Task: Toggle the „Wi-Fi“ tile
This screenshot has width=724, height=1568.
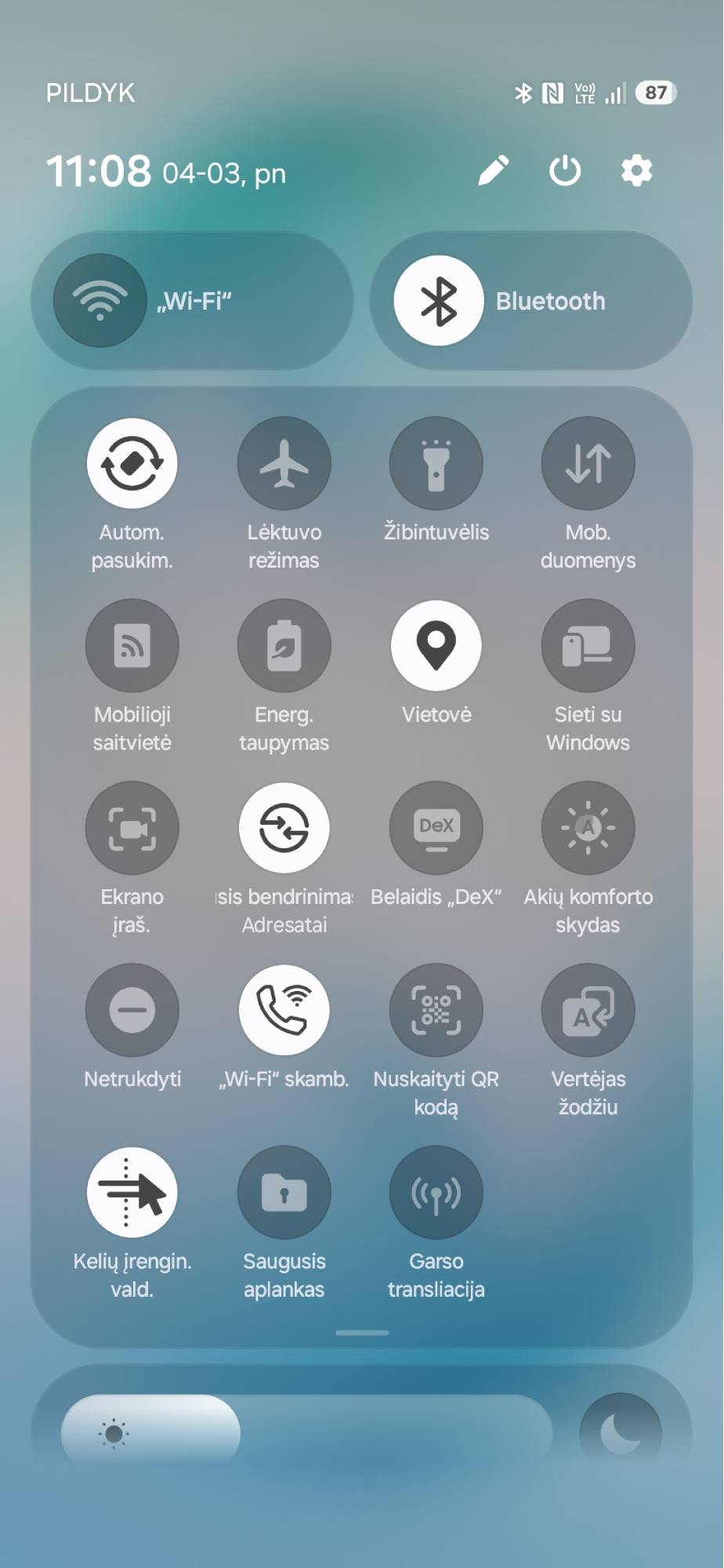Action: tap(100, 300)
